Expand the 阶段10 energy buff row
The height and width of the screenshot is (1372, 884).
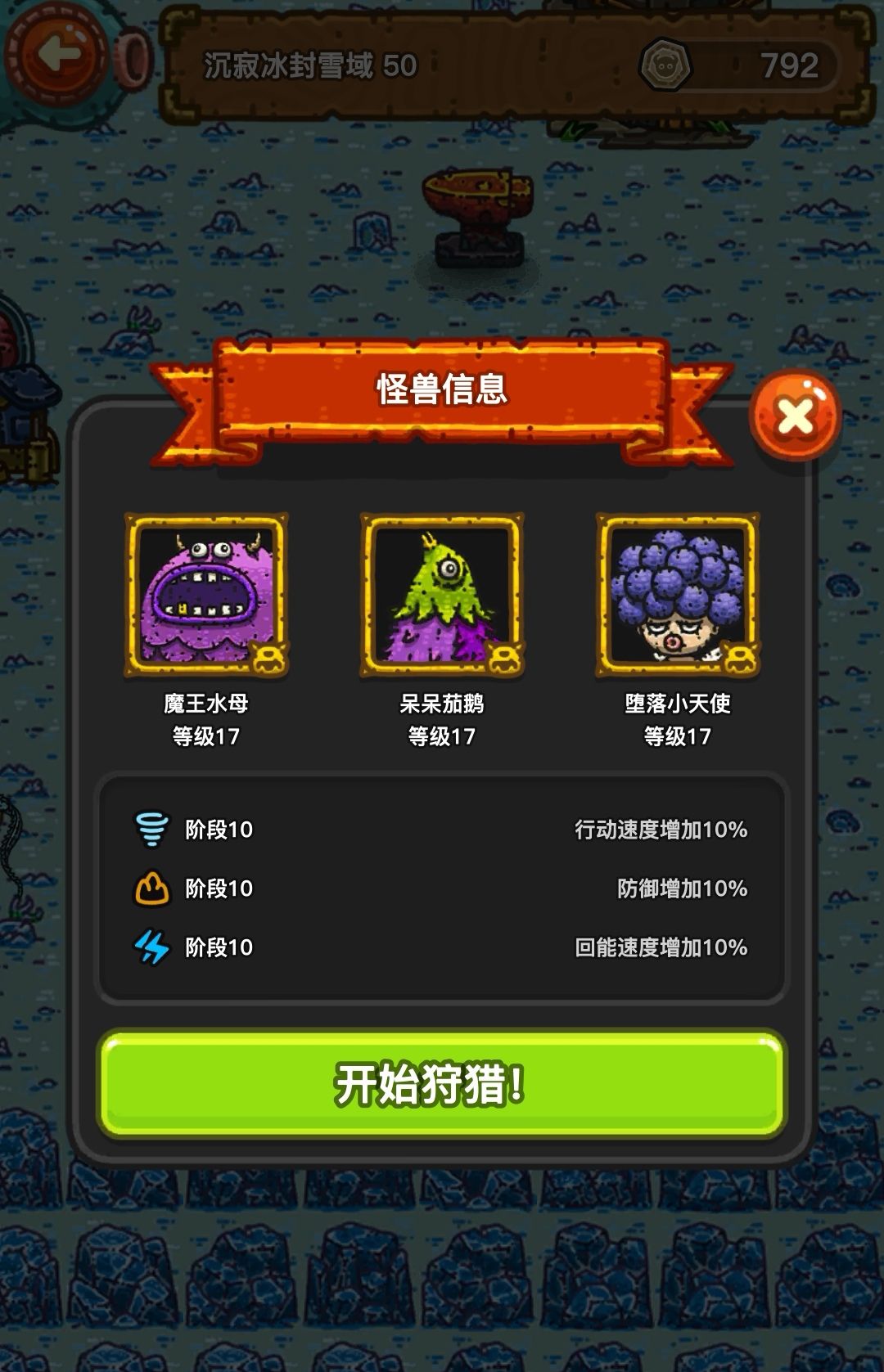(442, 946)
